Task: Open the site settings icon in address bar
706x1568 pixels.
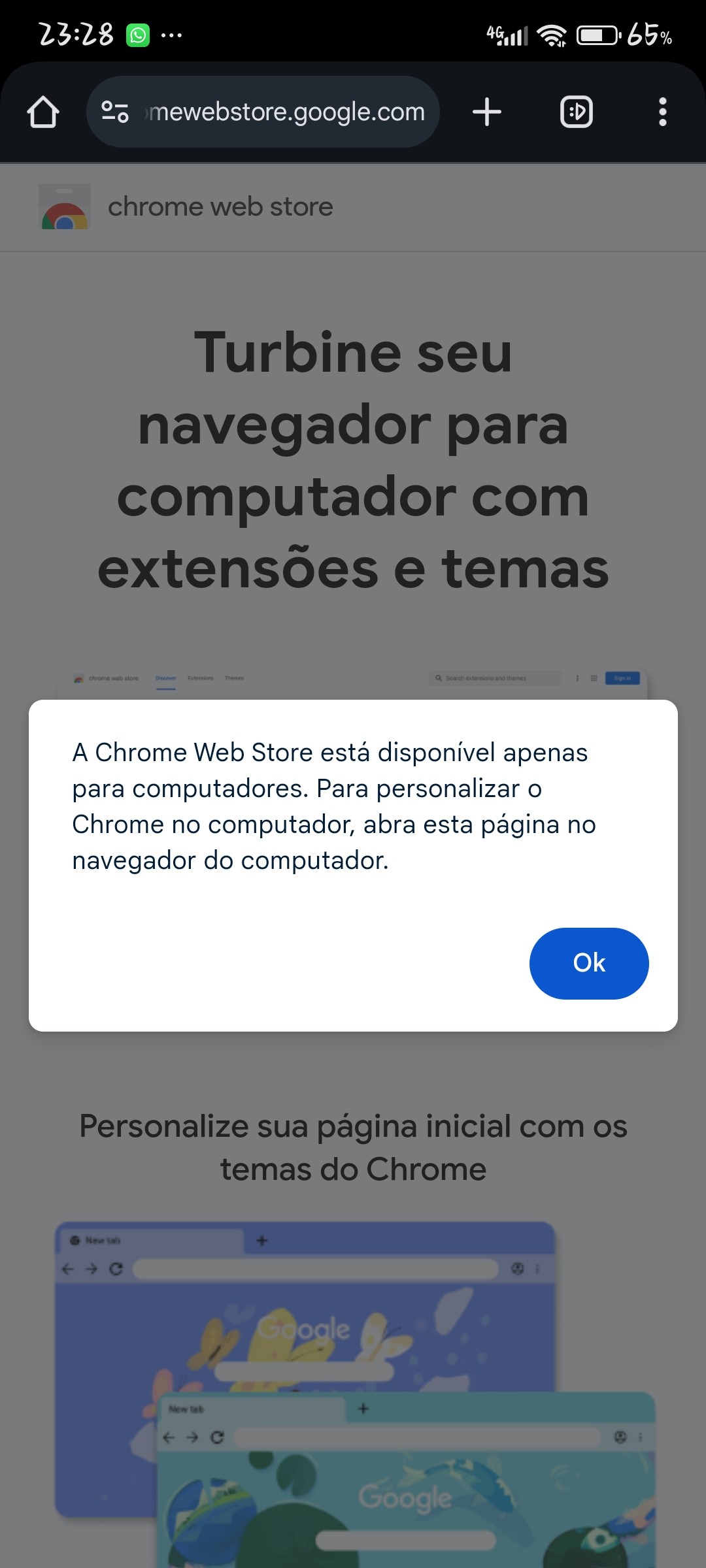Action: 115,112
